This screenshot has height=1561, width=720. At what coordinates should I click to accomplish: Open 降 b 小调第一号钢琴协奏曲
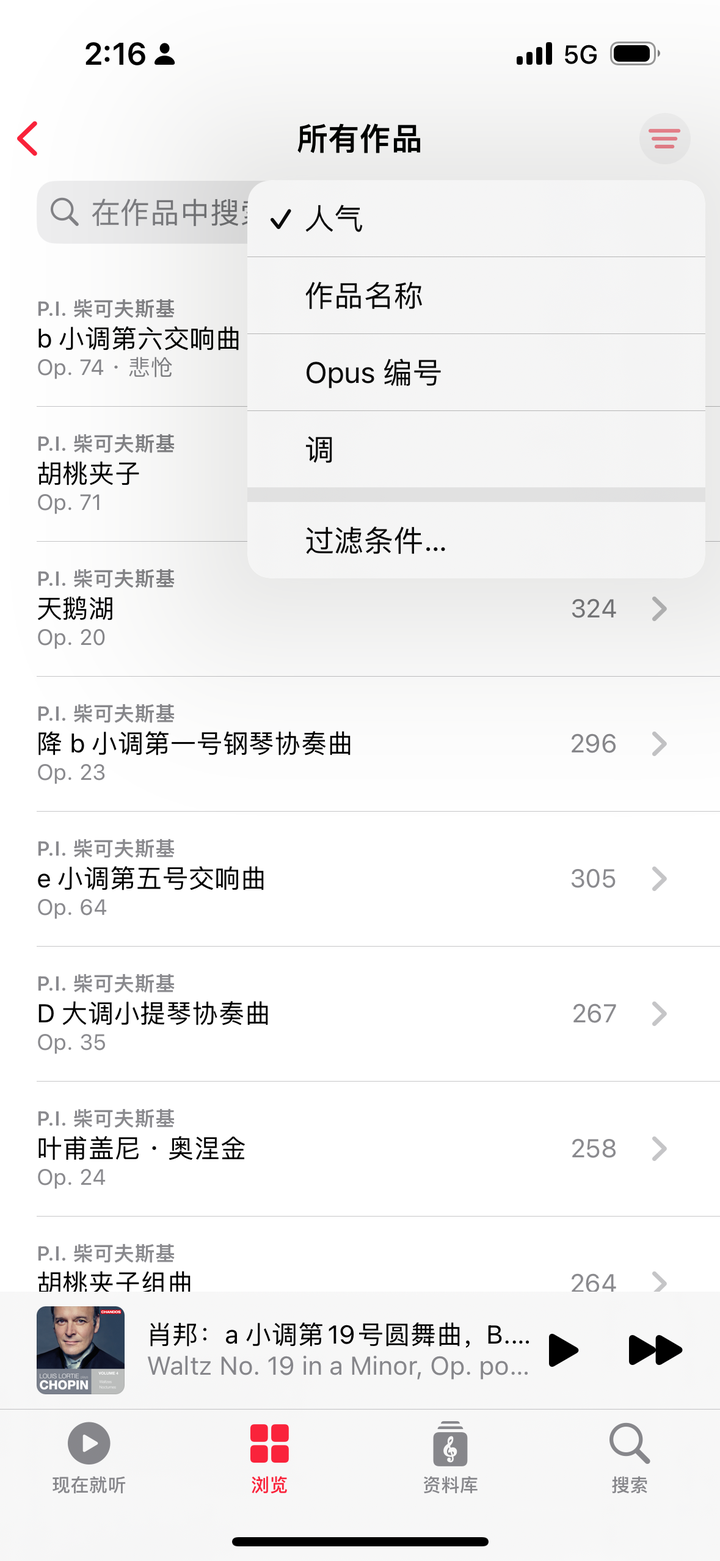[350, 744]
